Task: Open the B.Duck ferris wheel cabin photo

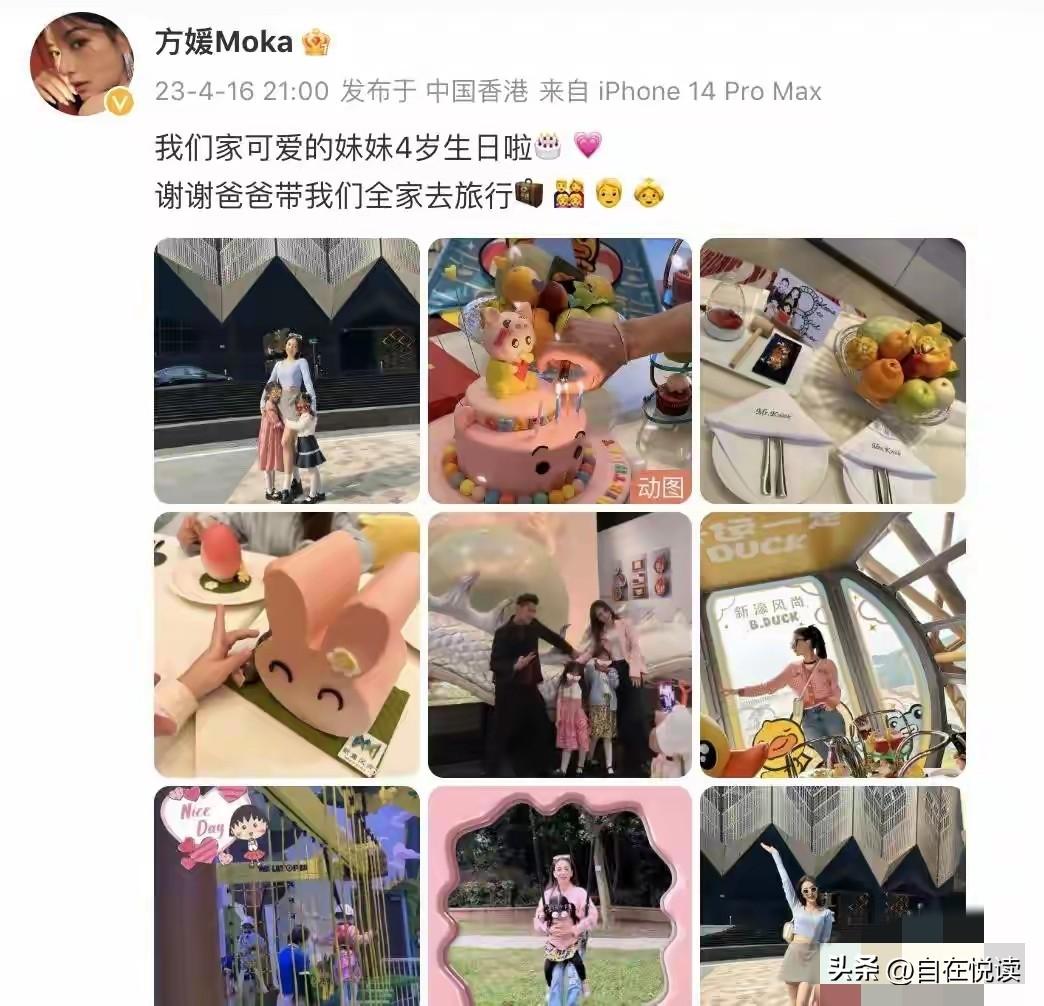Action: (832, 645)
